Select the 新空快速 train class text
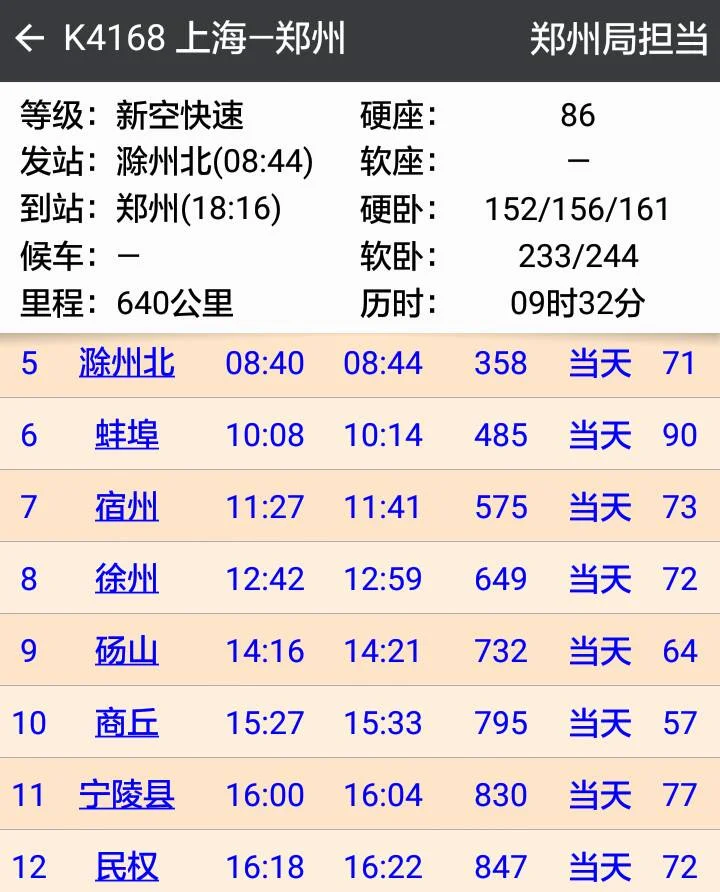The height and width of the screenshot is (892, 720). [178, 114]
